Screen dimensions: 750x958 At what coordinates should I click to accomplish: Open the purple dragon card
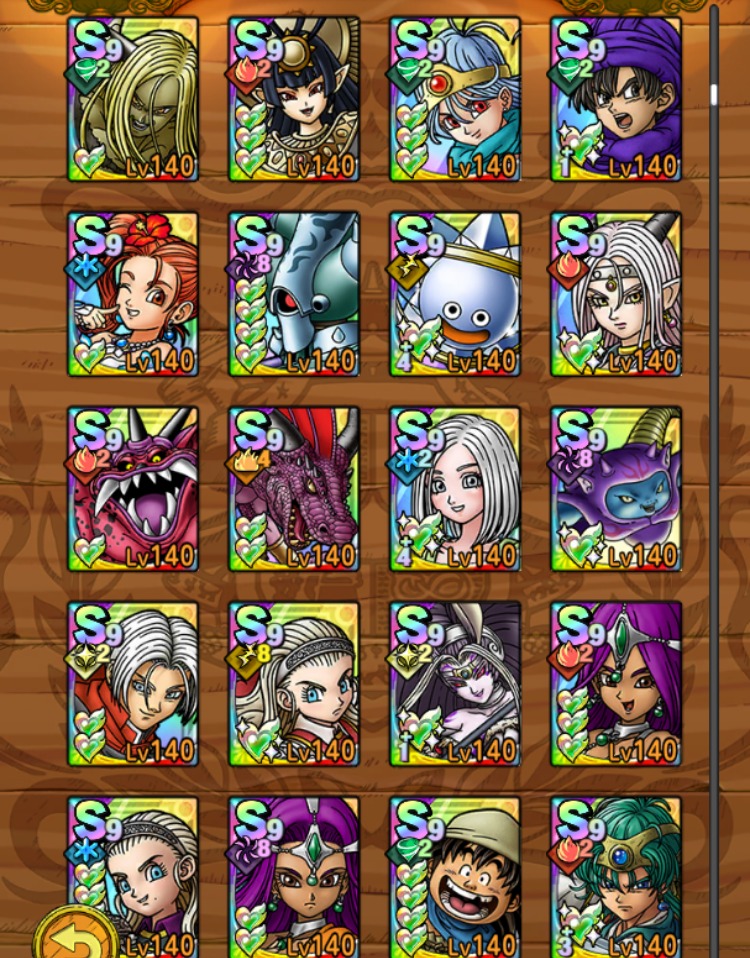(x=293, y=488)
